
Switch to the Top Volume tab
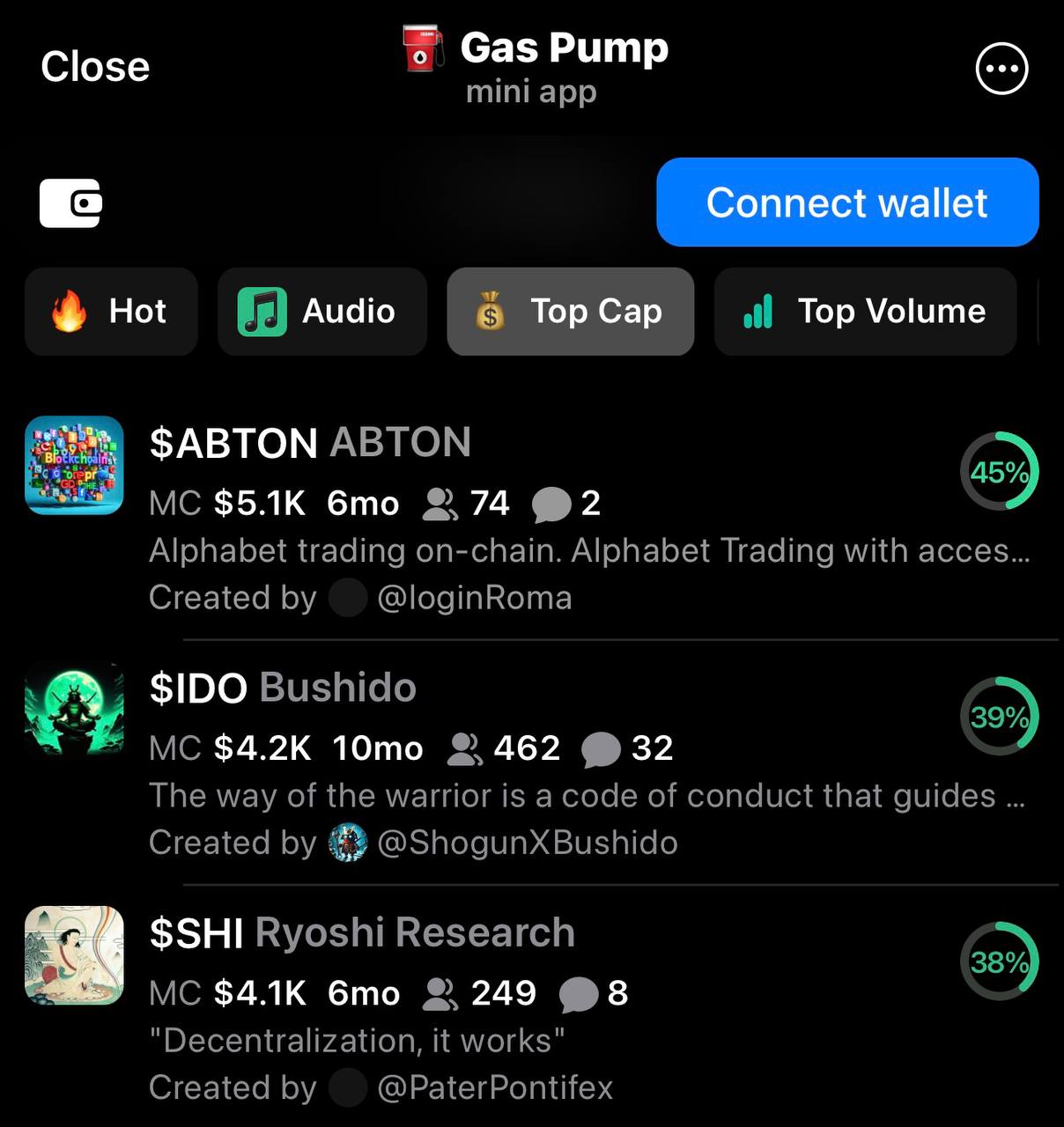click(x=865, y=312)
